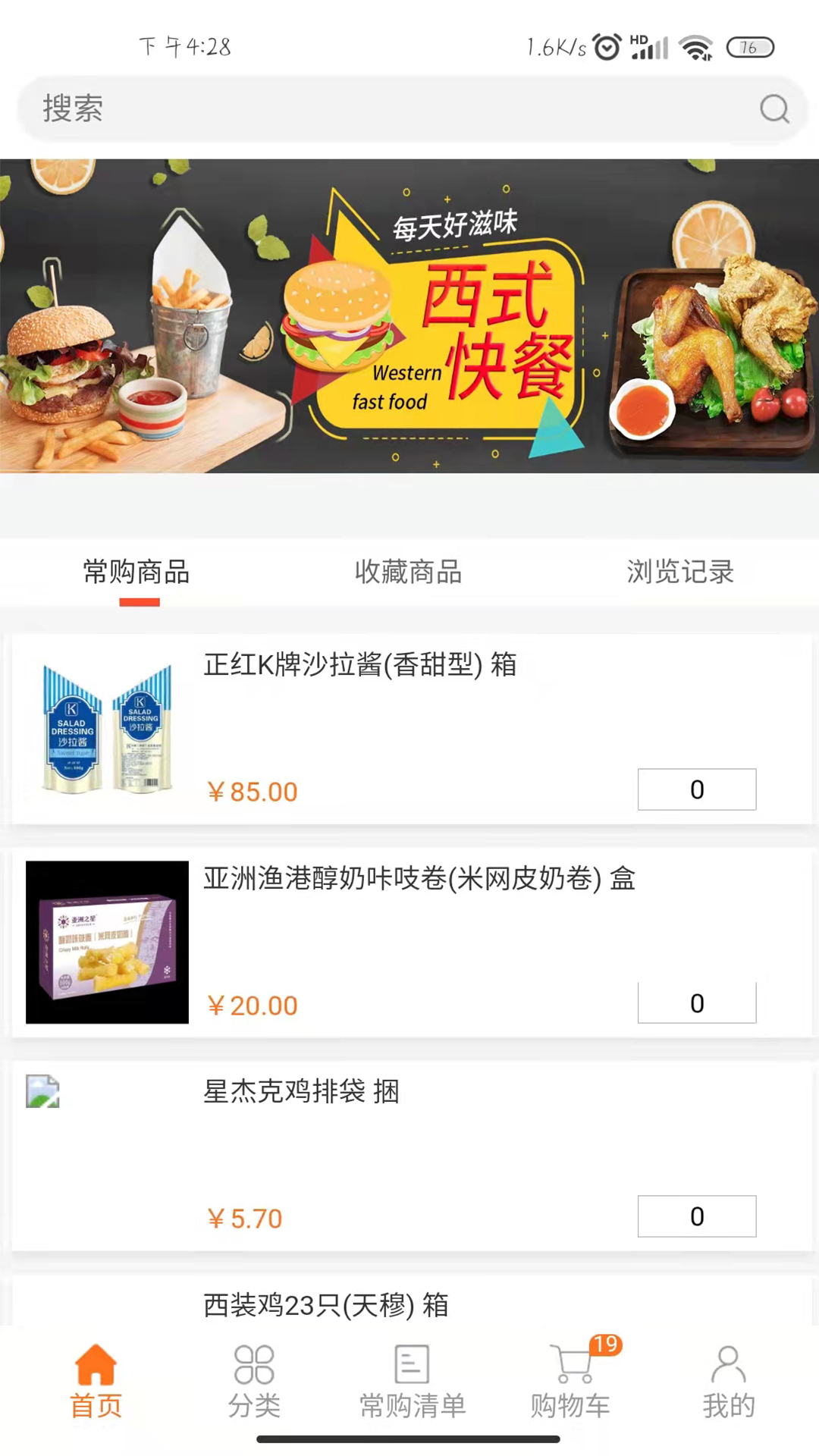This screenshot has width=819, height=1456.
Task: Tap the battery indicator in status bar
Action: coord(751,47)
